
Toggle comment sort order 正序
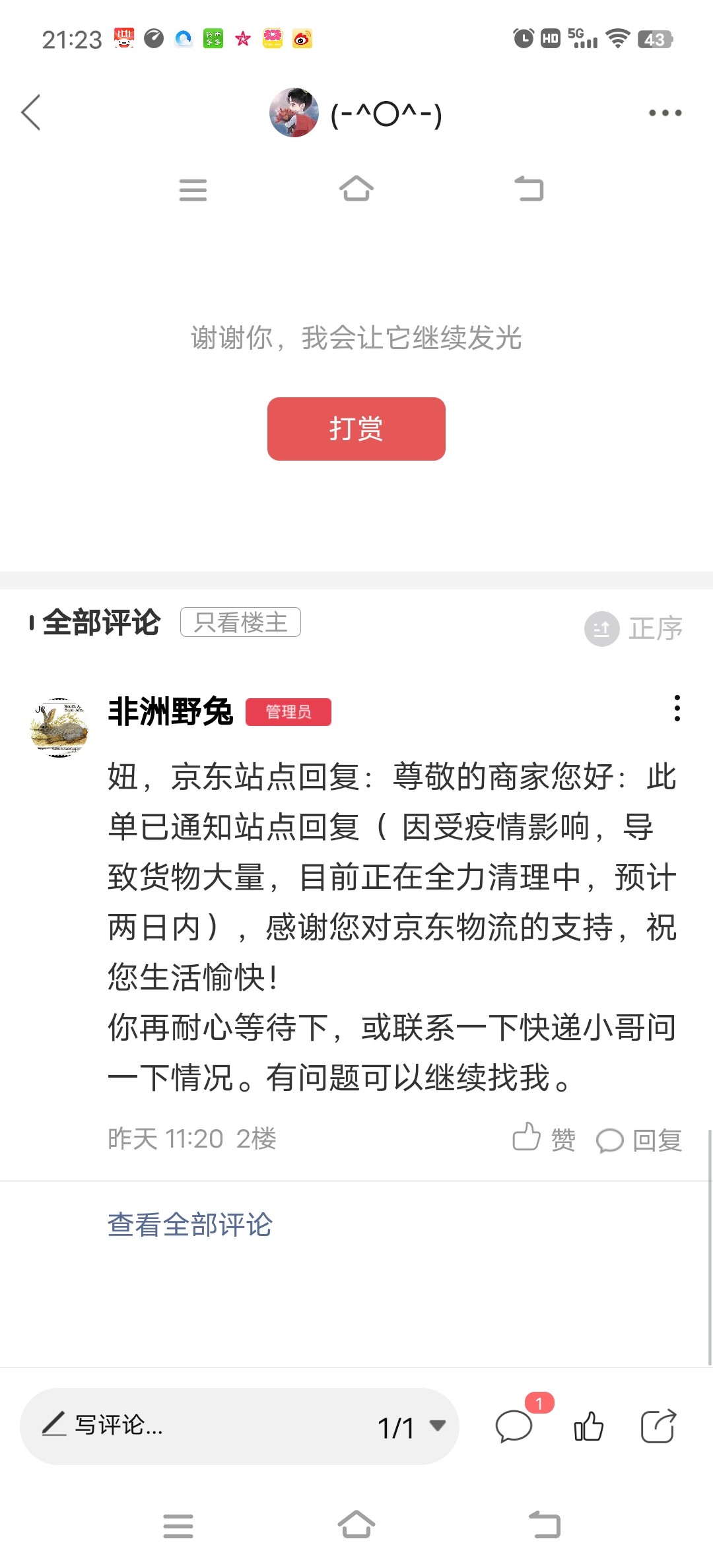[x=634, y=628]
